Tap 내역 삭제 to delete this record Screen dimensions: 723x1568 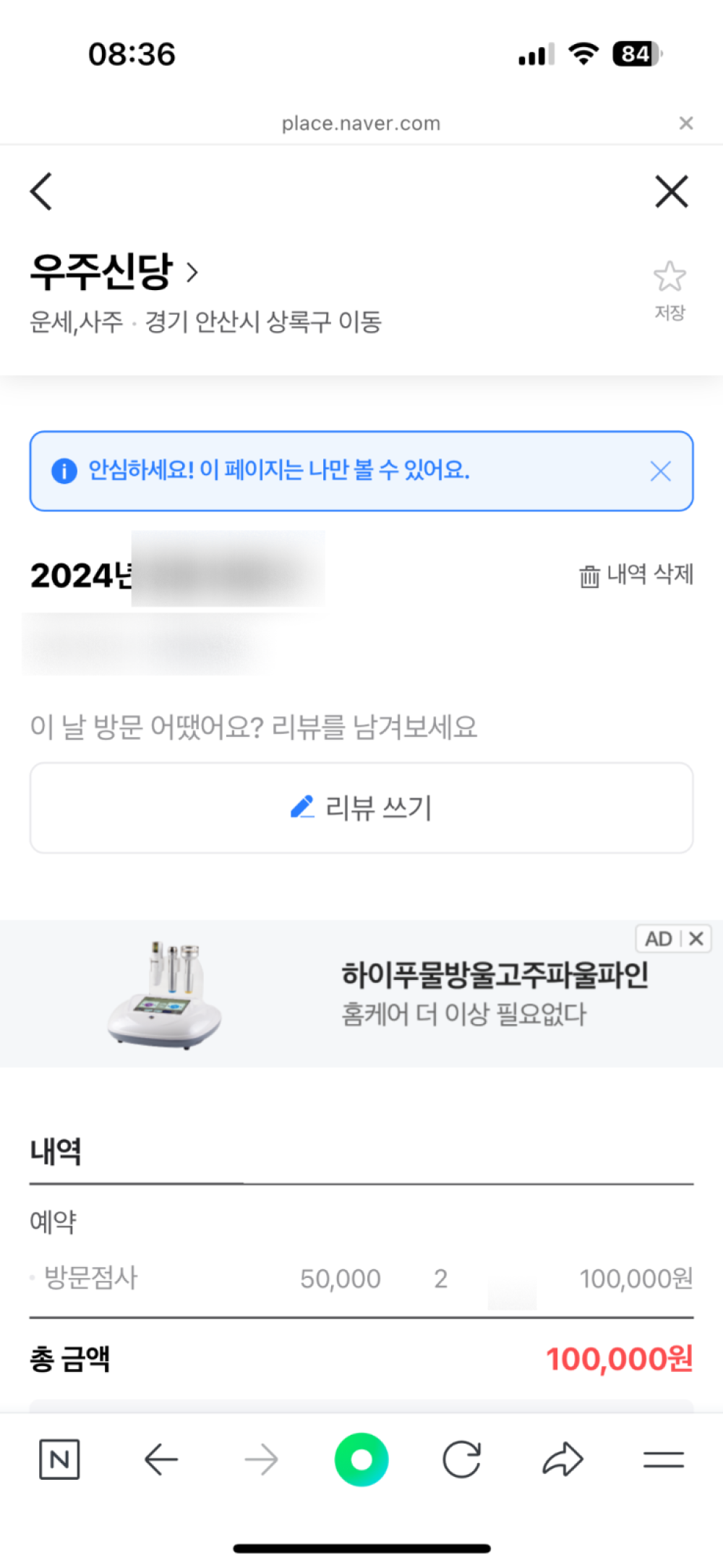pyautogui.click(x=636, y=575)
